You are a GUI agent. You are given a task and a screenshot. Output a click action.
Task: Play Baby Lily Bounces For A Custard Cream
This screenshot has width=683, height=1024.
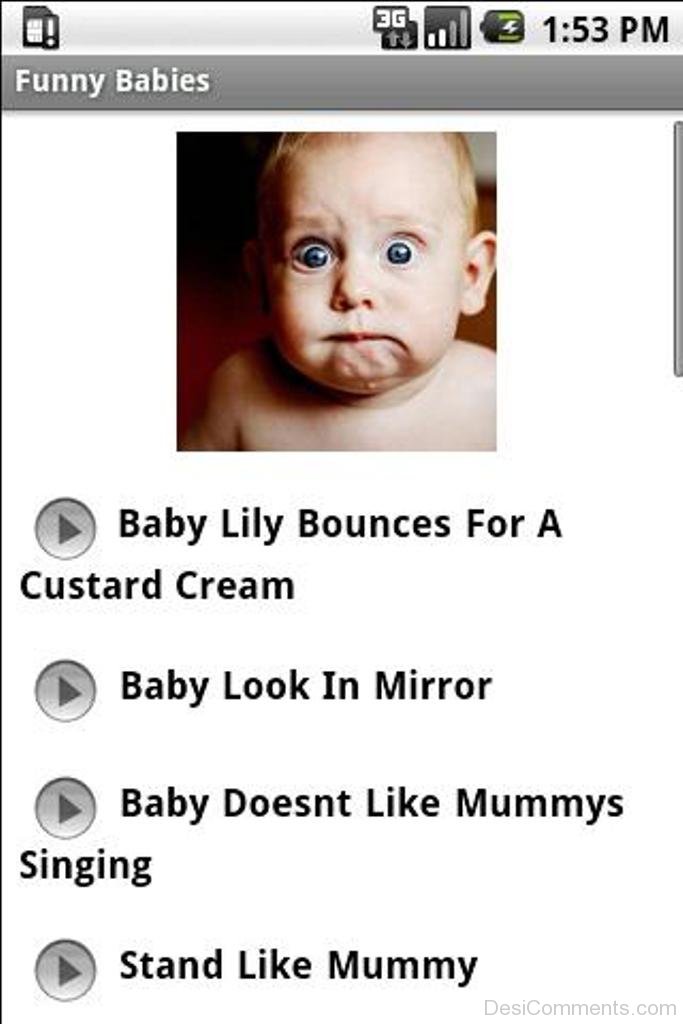click(x=65, y=527)
